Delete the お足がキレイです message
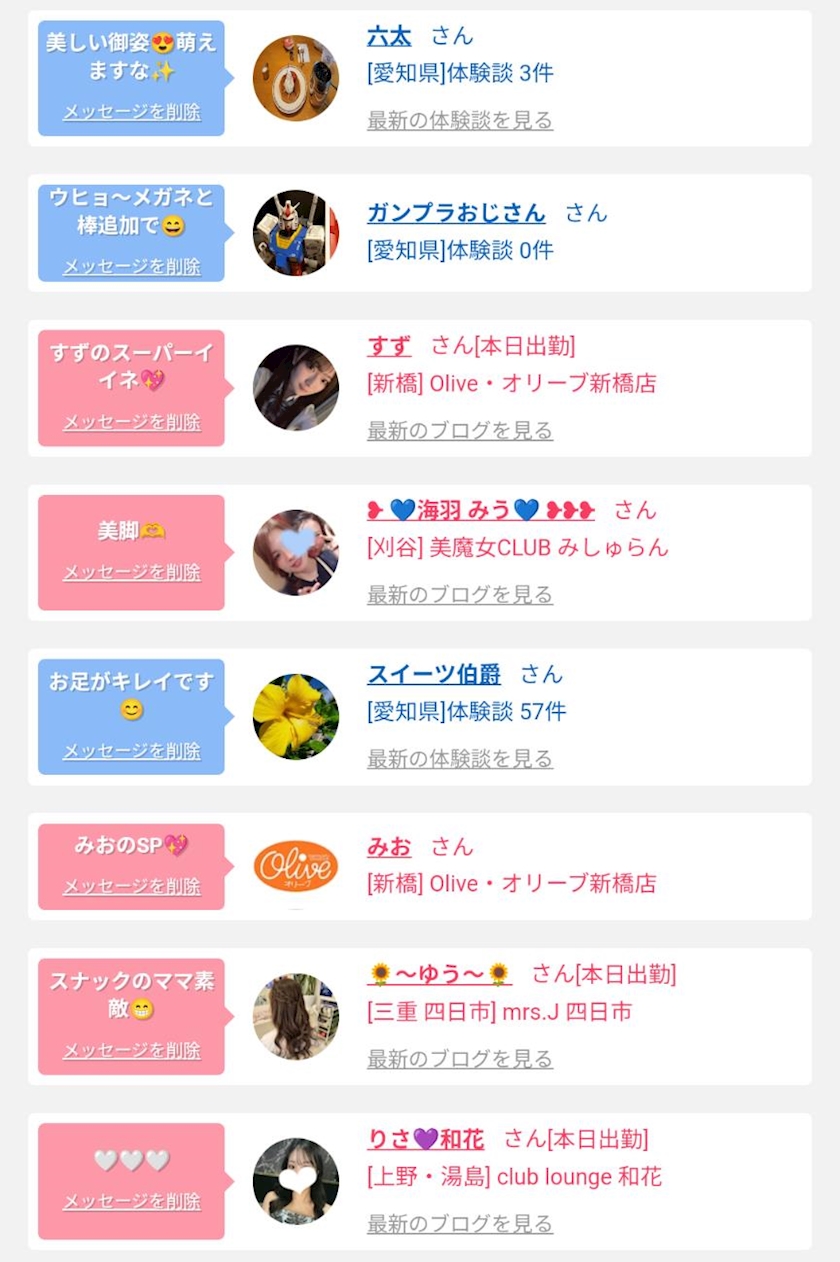The height and width of the screenshot is (1262, 840). [x=132, y=751]
